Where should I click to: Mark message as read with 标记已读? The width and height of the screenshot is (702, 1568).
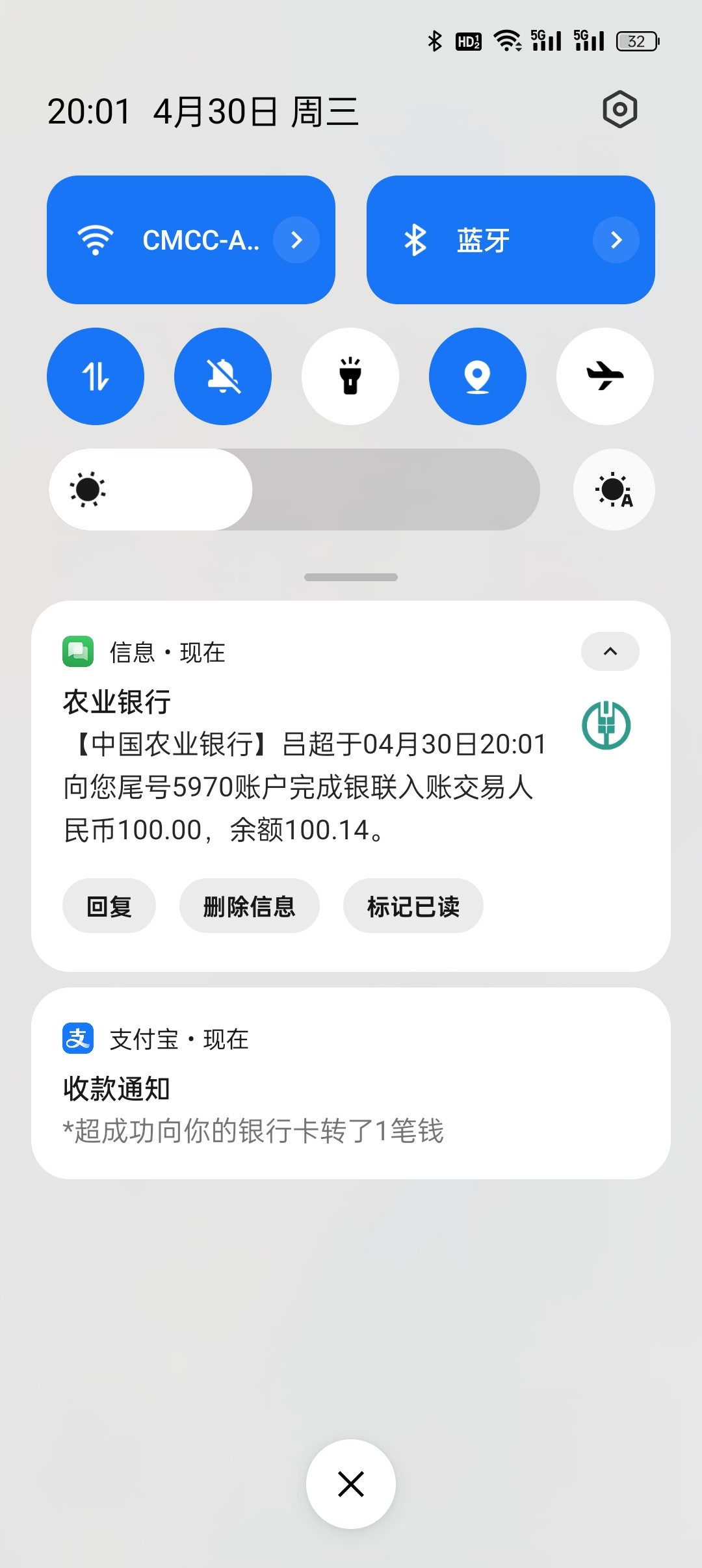[413, 906]
